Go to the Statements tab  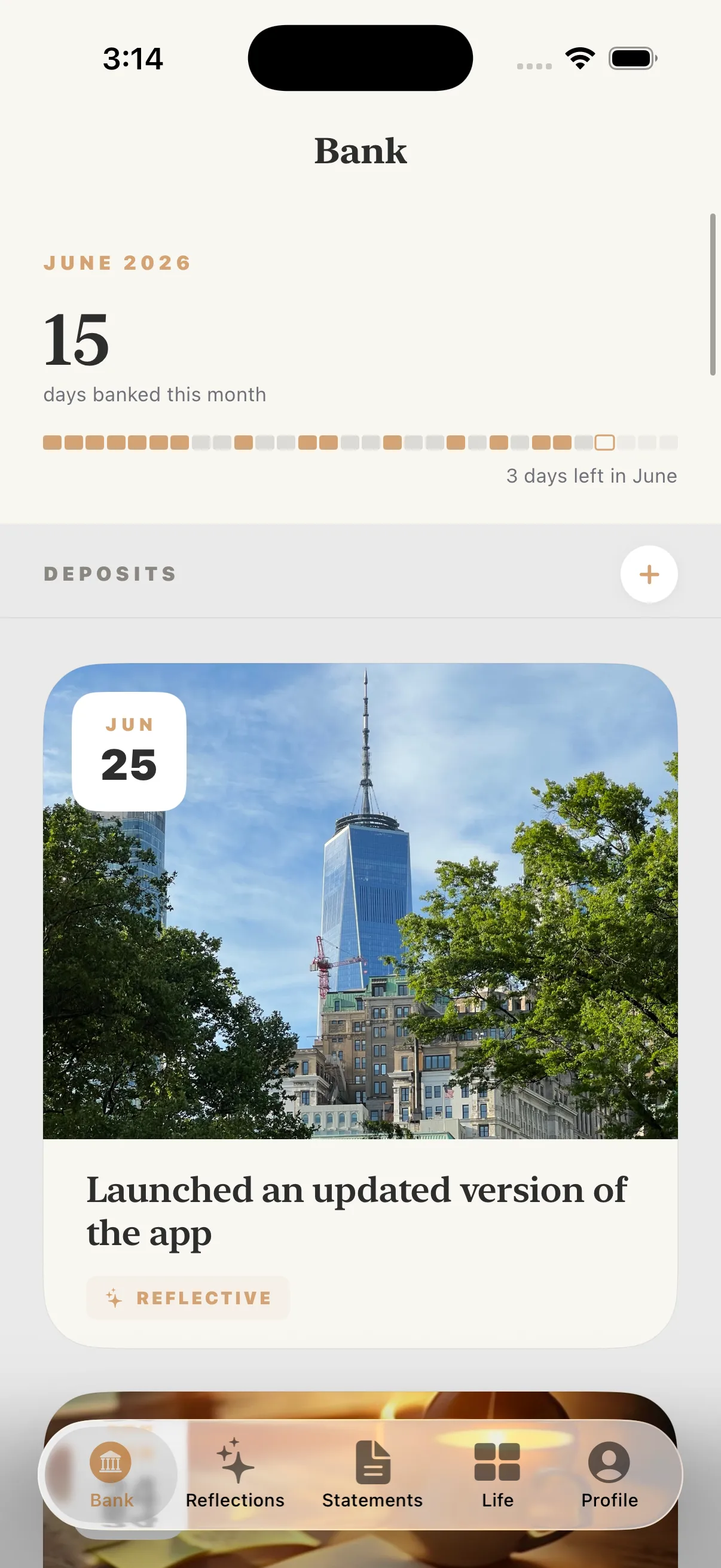point(372,1474)
